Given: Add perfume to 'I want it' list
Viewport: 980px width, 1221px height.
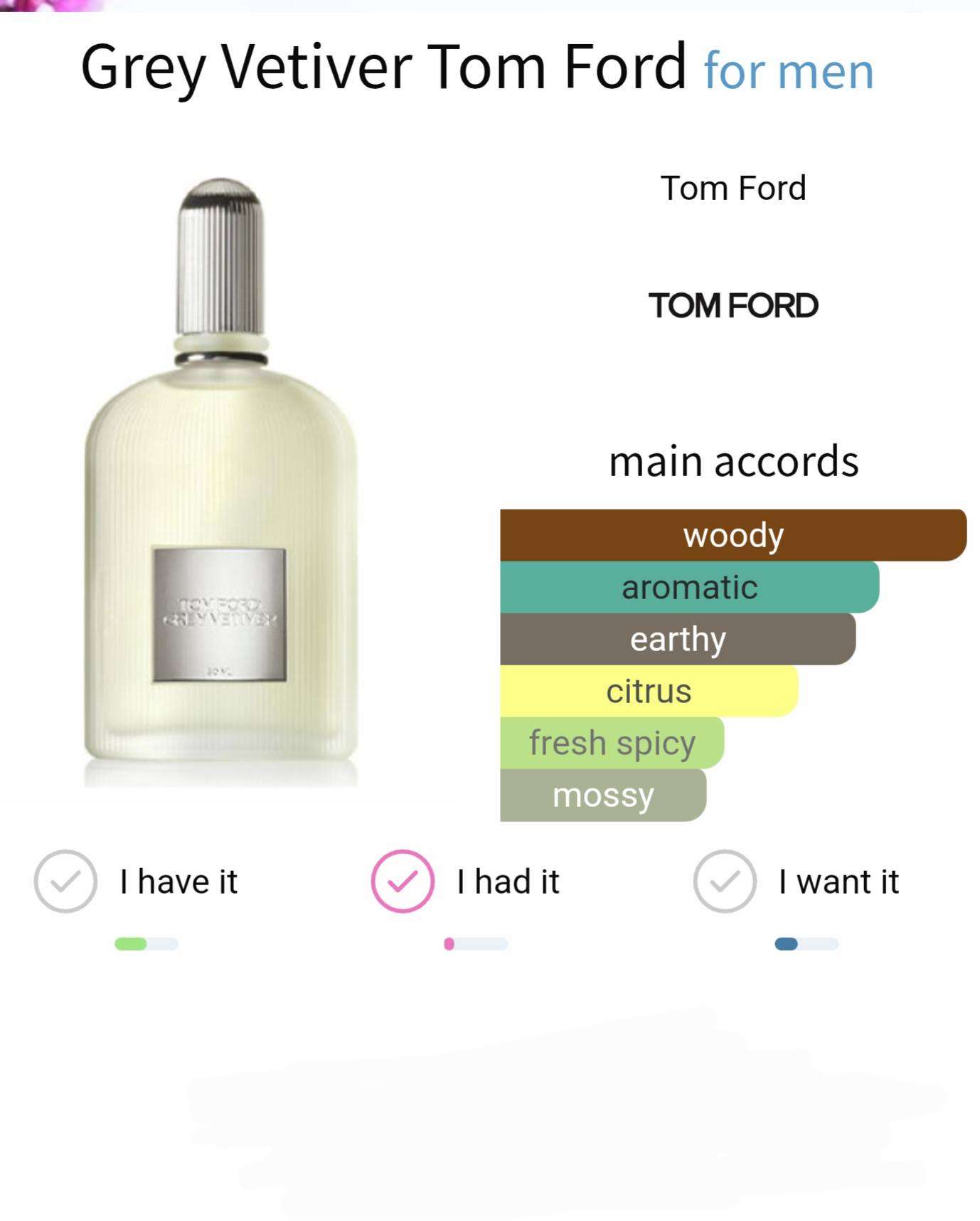Looking at the screenshot, I should tap(725, 881).
